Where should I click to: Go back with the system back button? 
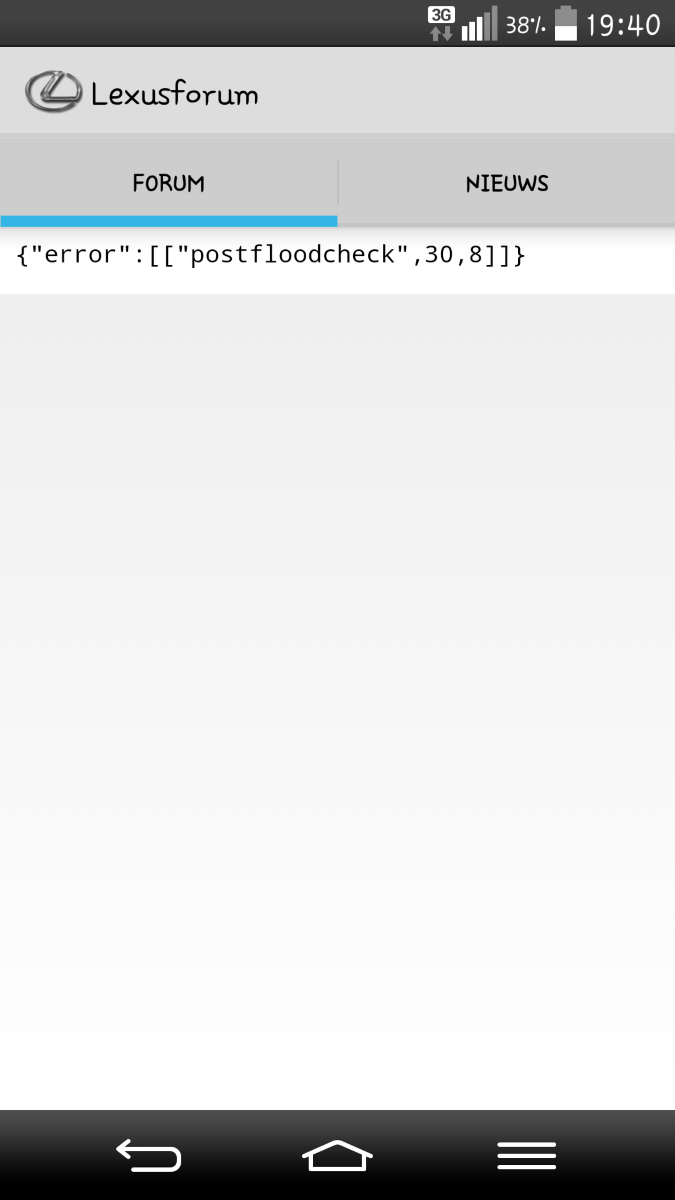pos(149,1156)
